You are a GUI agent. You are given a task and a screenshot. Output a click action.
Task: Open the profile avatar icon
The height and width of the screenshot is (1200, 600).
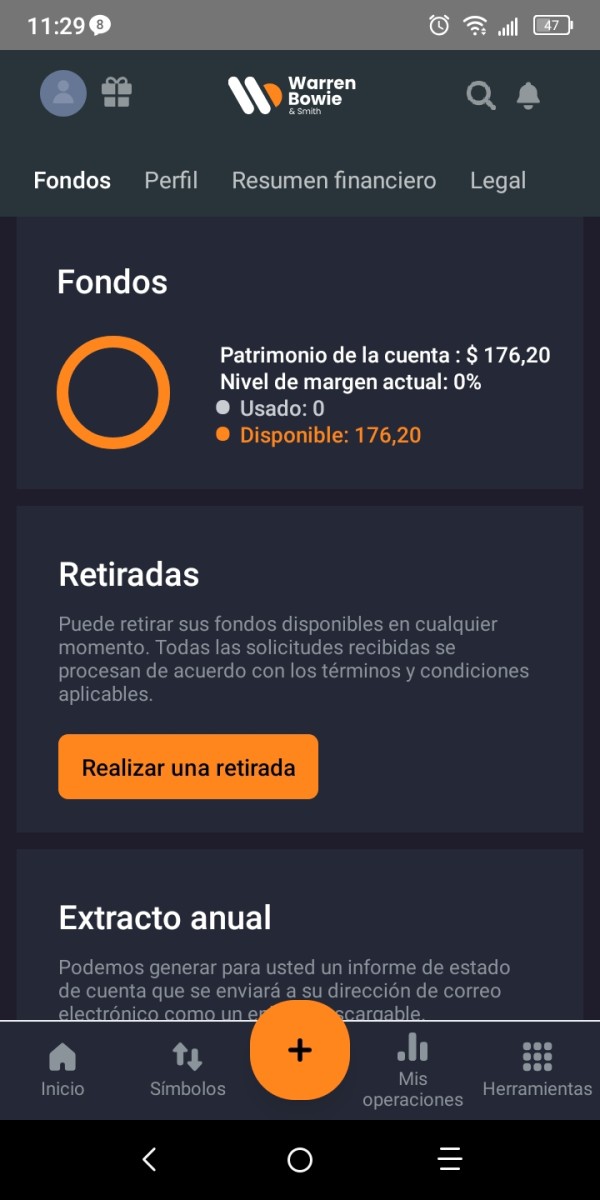(63, 93)
